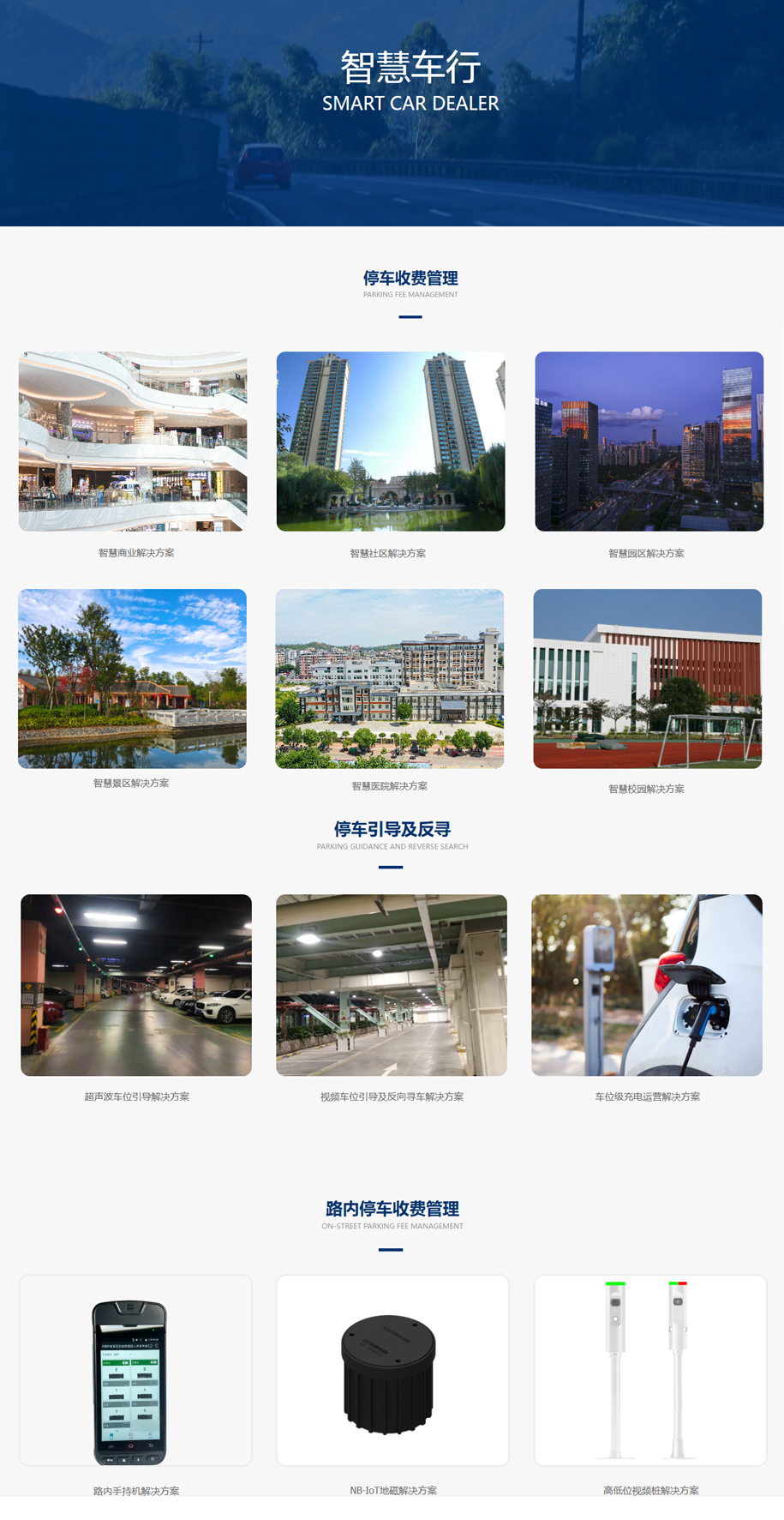The width and height of the screenshot is (784, 1520).
Task: View 高低位视频桩解决方案 product card
Action: (650, 1370)
